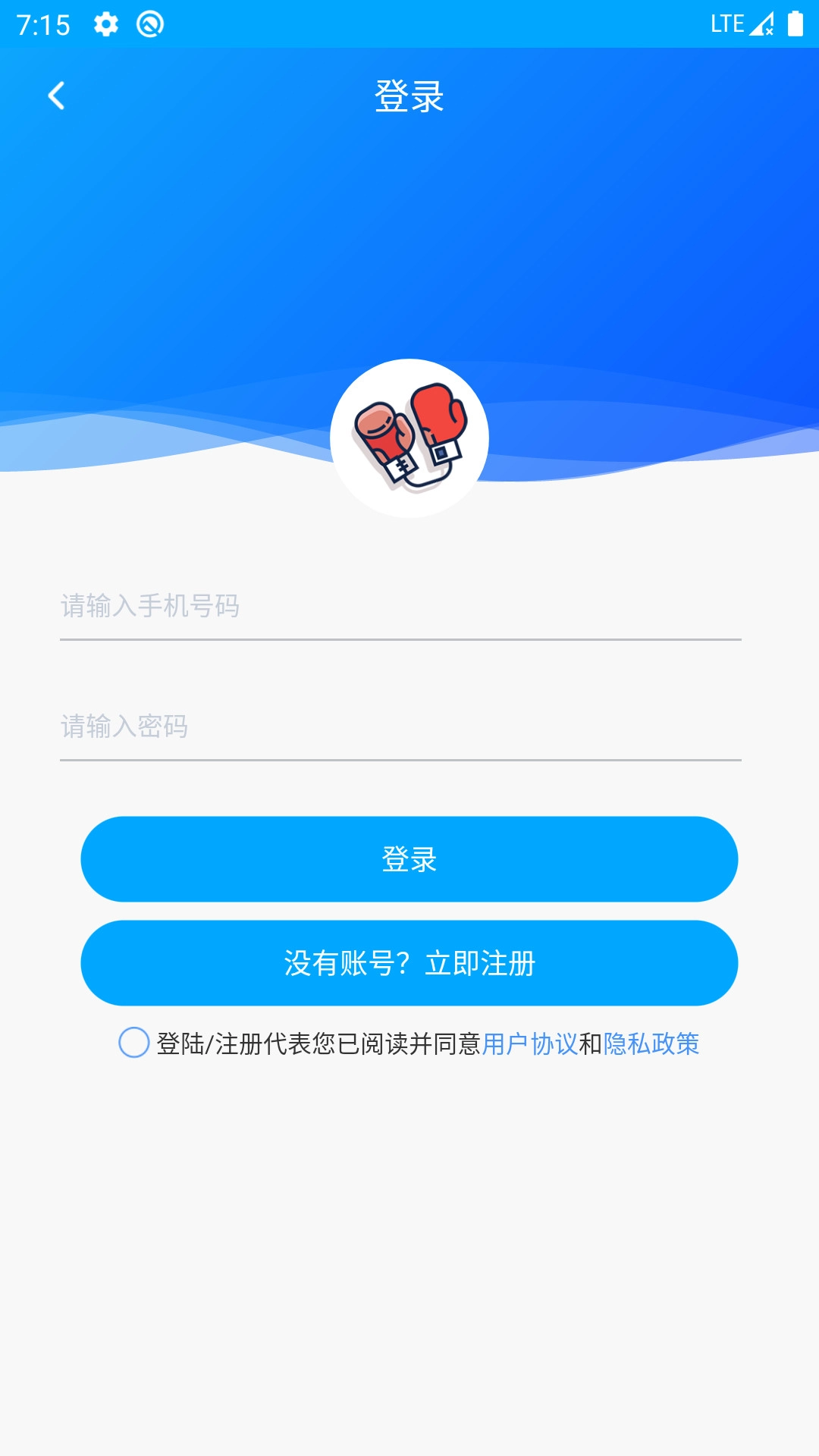Open the 用户协议 user agreement link
The width and height of the screenshot is (819, 1456).
529,1044
